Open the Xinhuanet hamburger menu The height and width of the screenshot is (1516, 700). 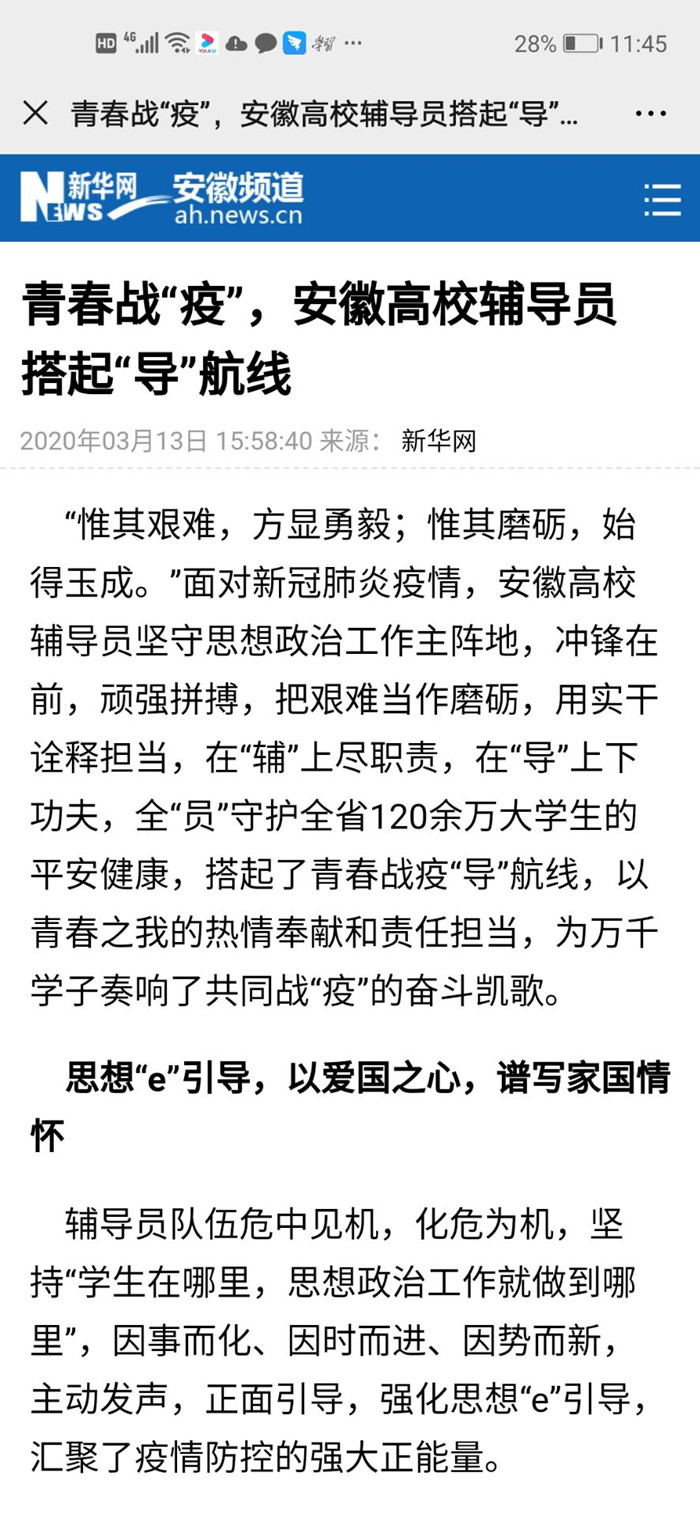661,199
